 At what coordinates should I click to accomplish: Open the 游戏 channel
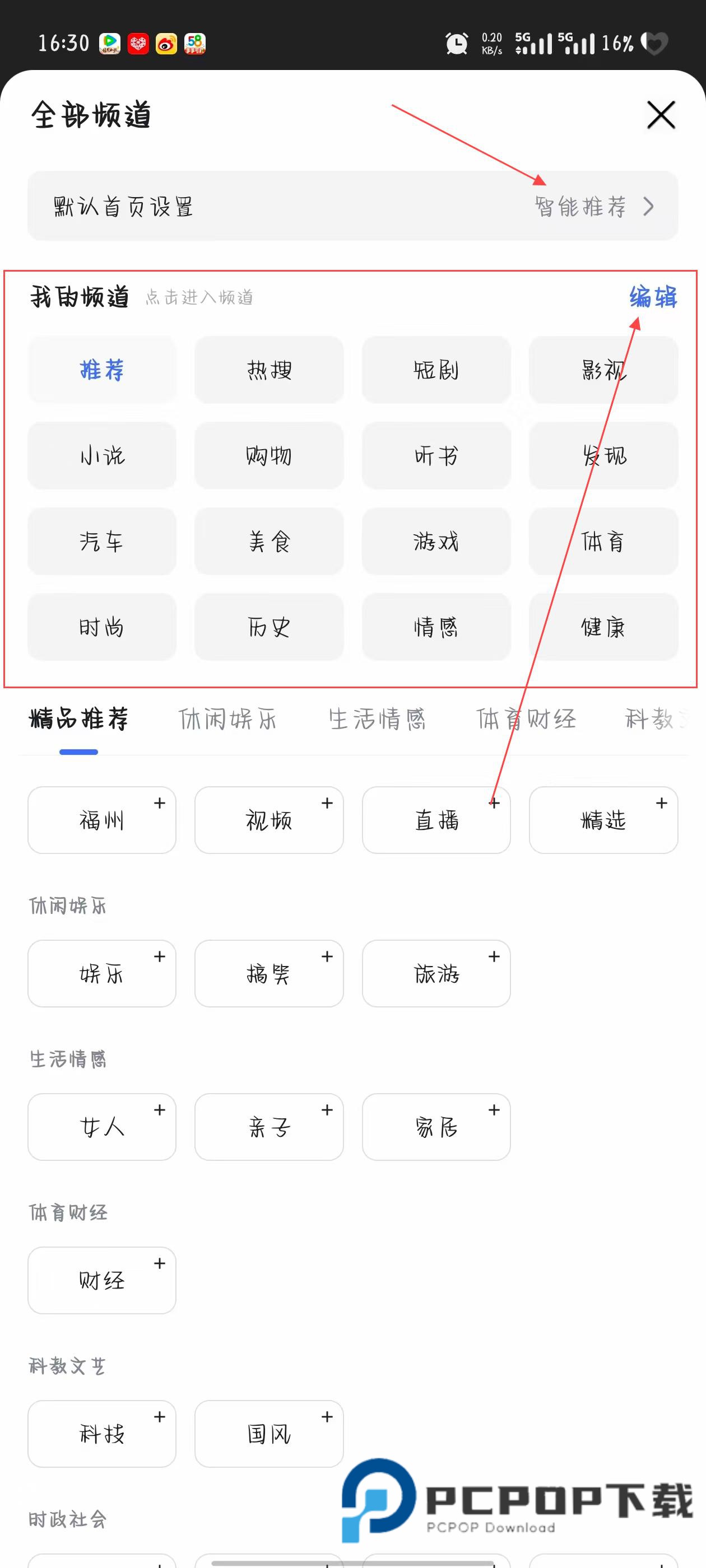(x=435, y=541)
